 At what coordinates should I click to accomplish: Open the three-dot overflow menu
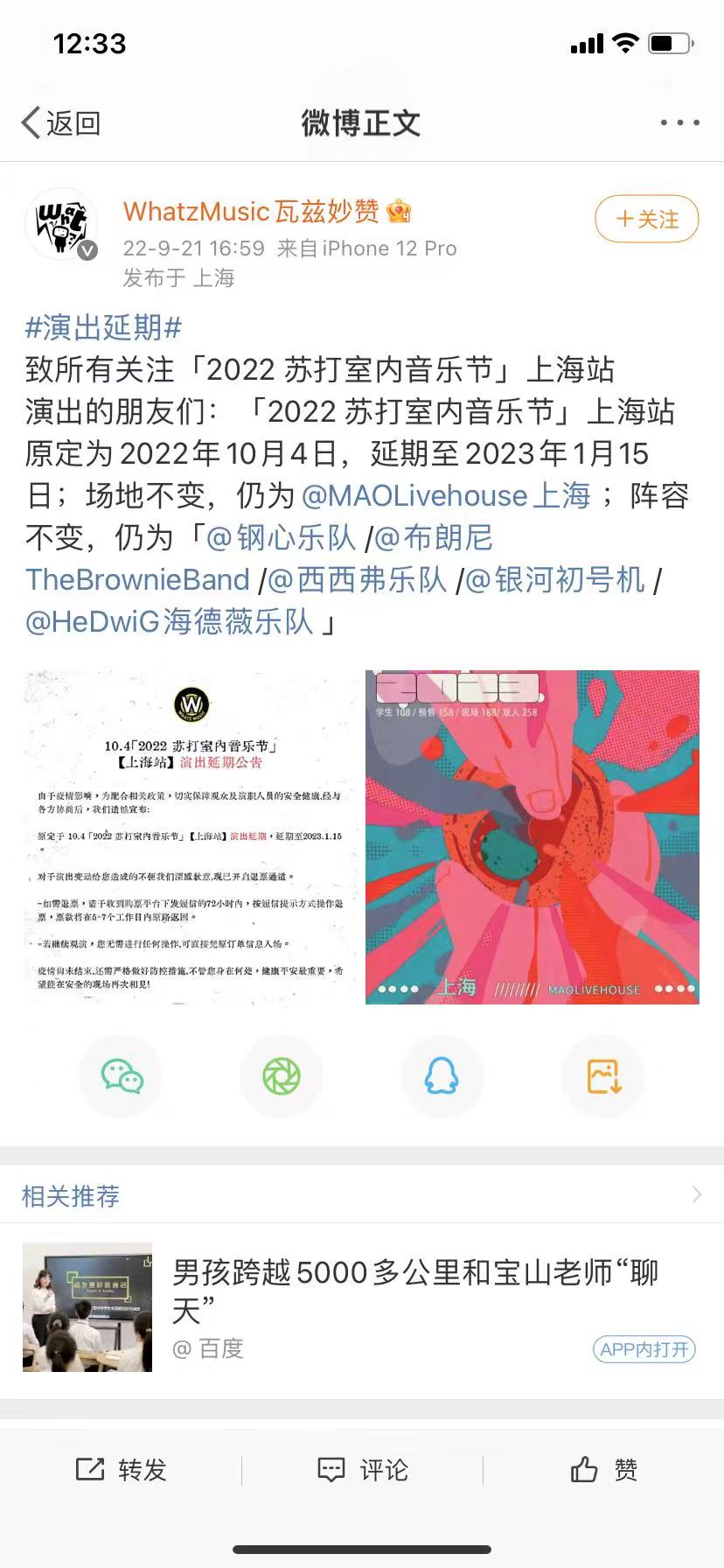679,123
